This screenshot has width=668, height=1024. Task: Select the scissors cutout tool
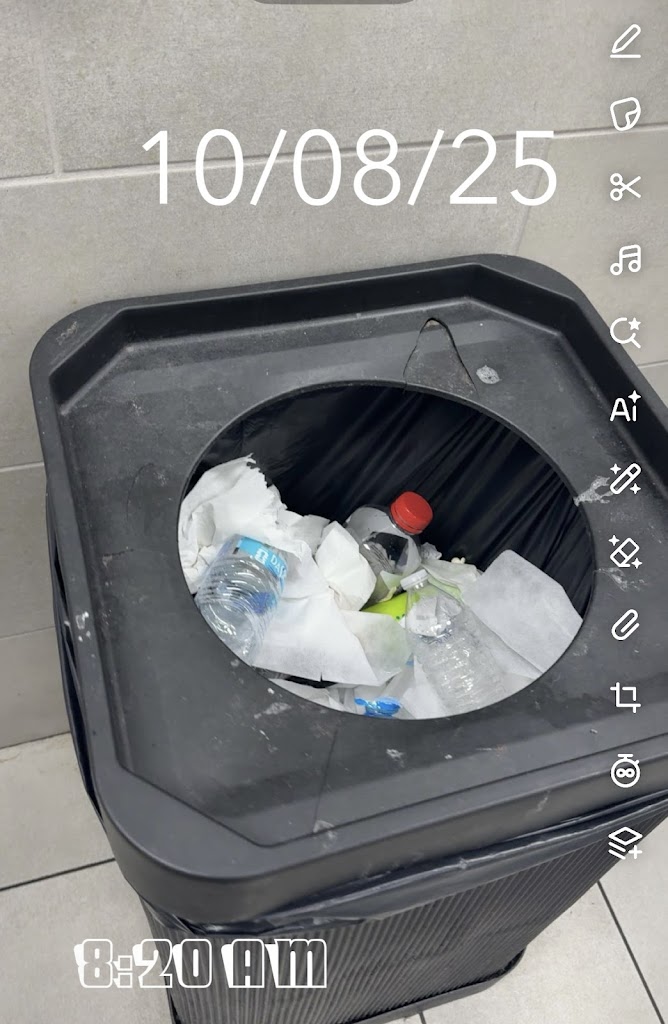[x=625, y=187]
